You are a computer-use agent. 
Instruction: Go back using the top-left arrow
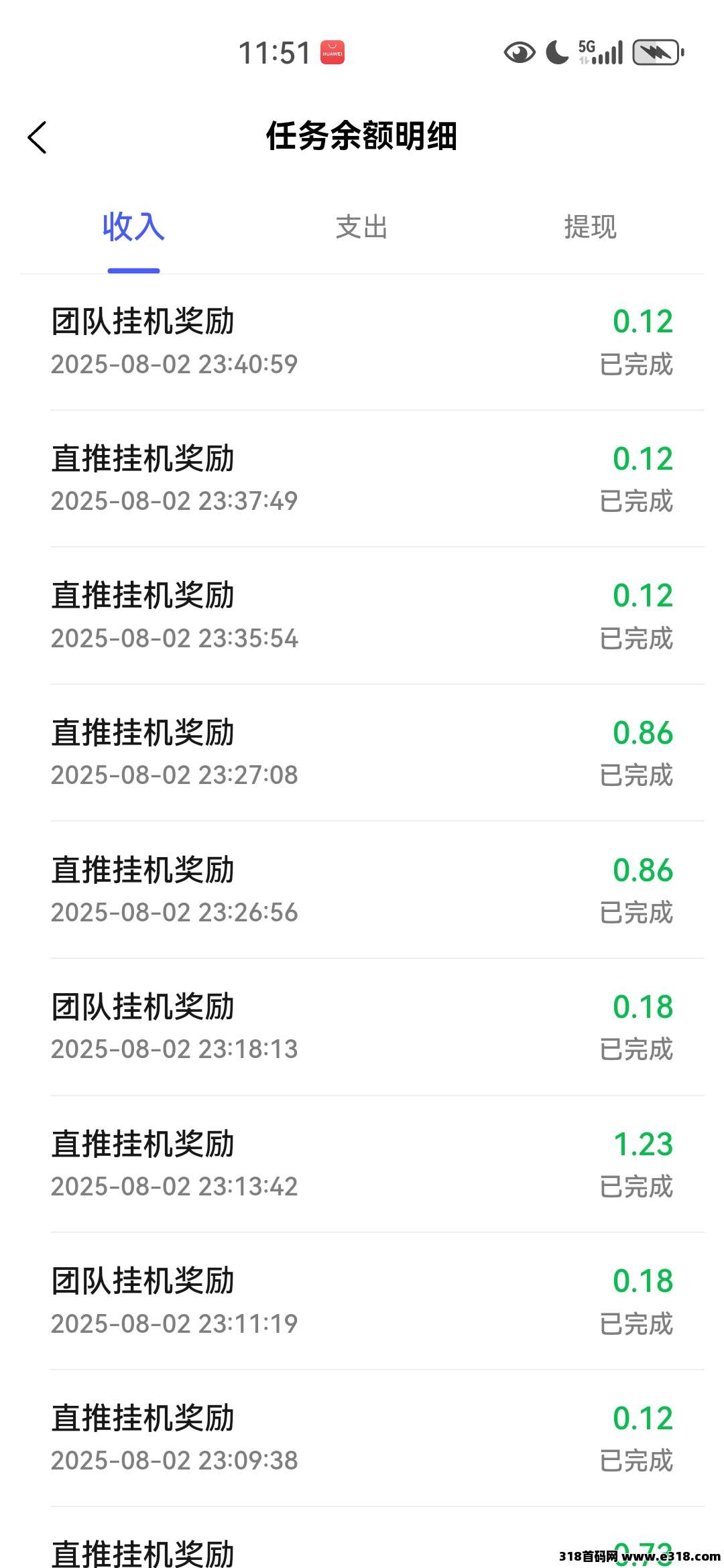(37, 137)
